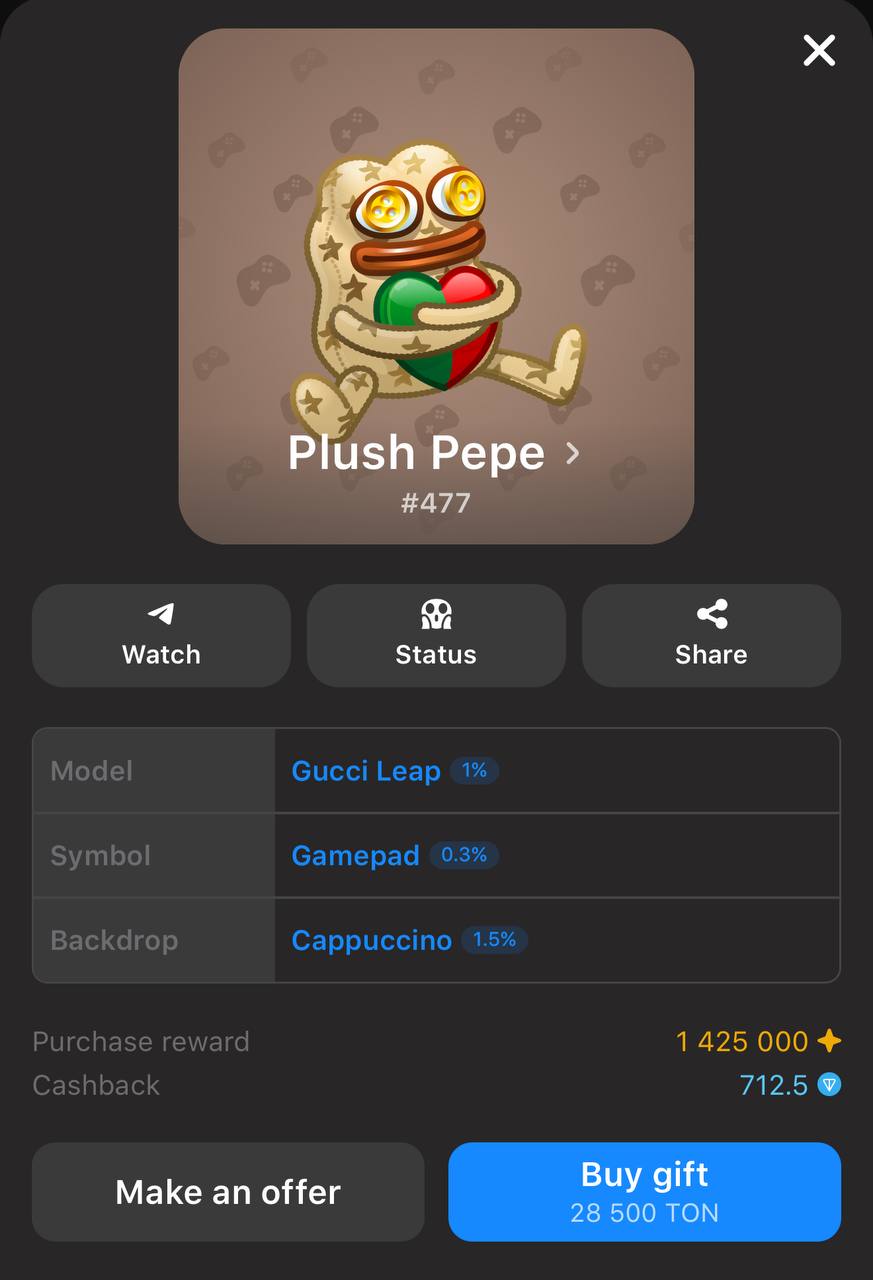This screenshot has height=1280, width=873.
Task: Share this Plush Pepe gift
Action: tap(711, 635)
